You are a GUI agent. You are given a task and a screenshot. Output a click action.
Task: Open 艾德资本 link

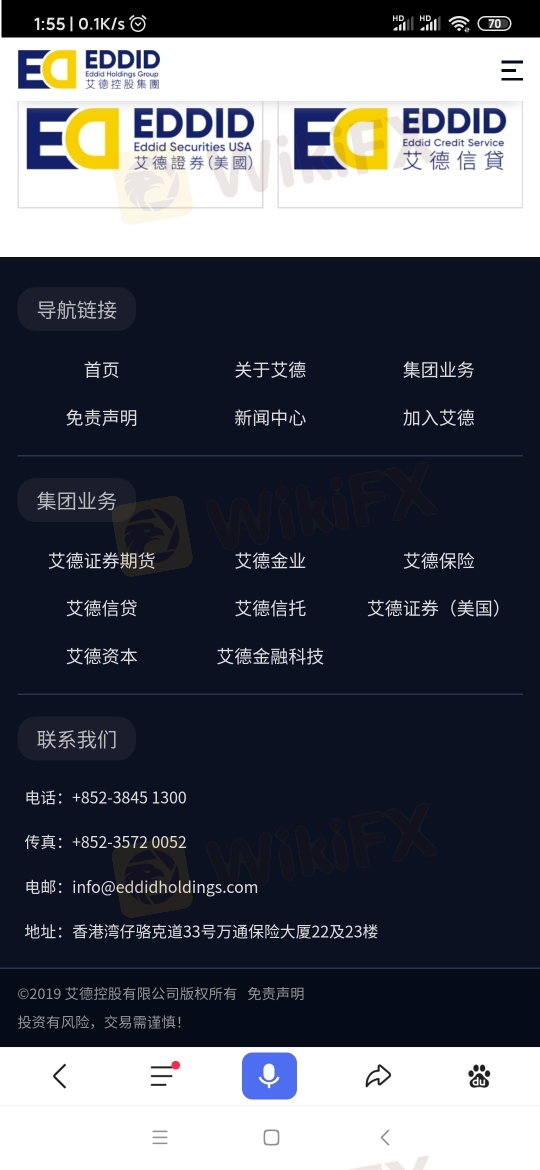101,657
